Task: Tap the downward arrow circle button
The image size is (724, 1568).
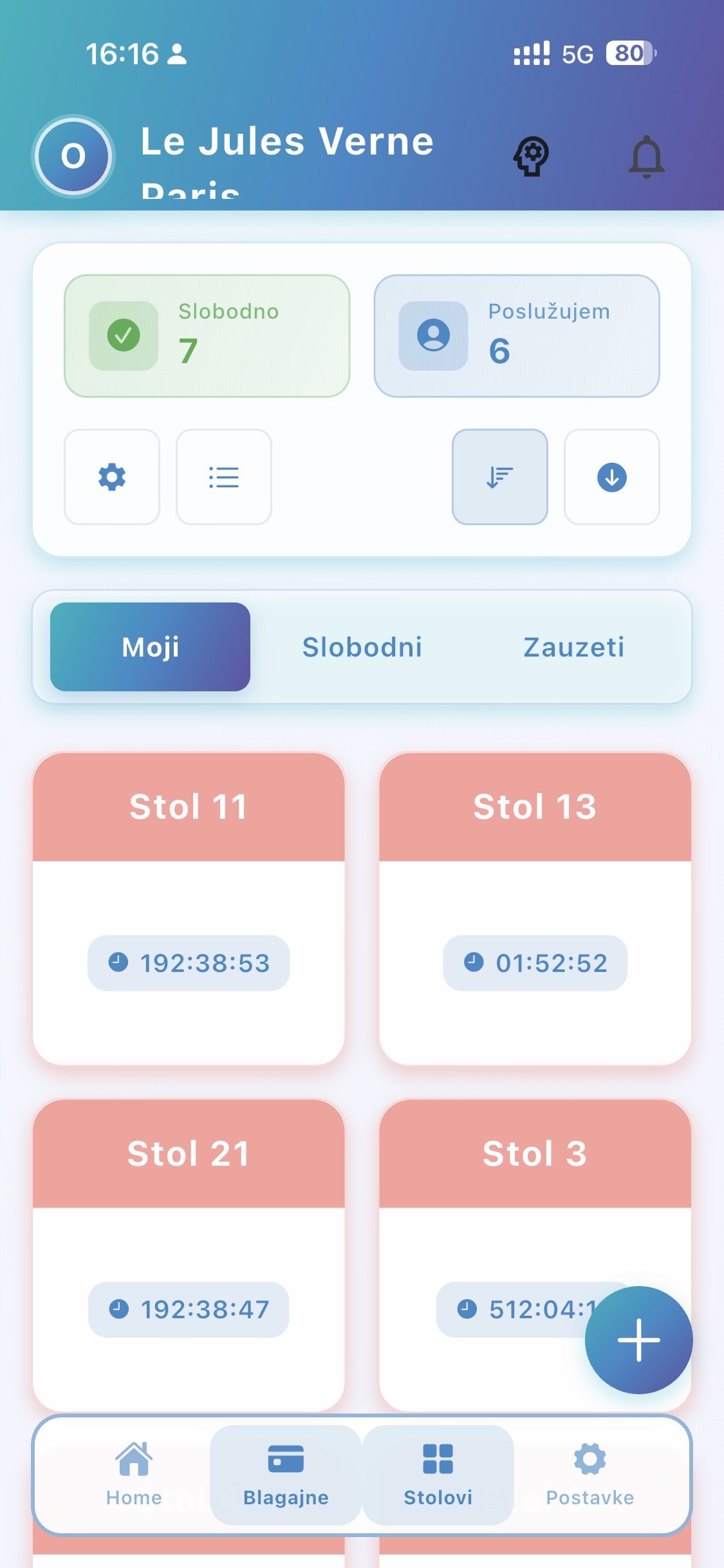Action: [612, 477]
